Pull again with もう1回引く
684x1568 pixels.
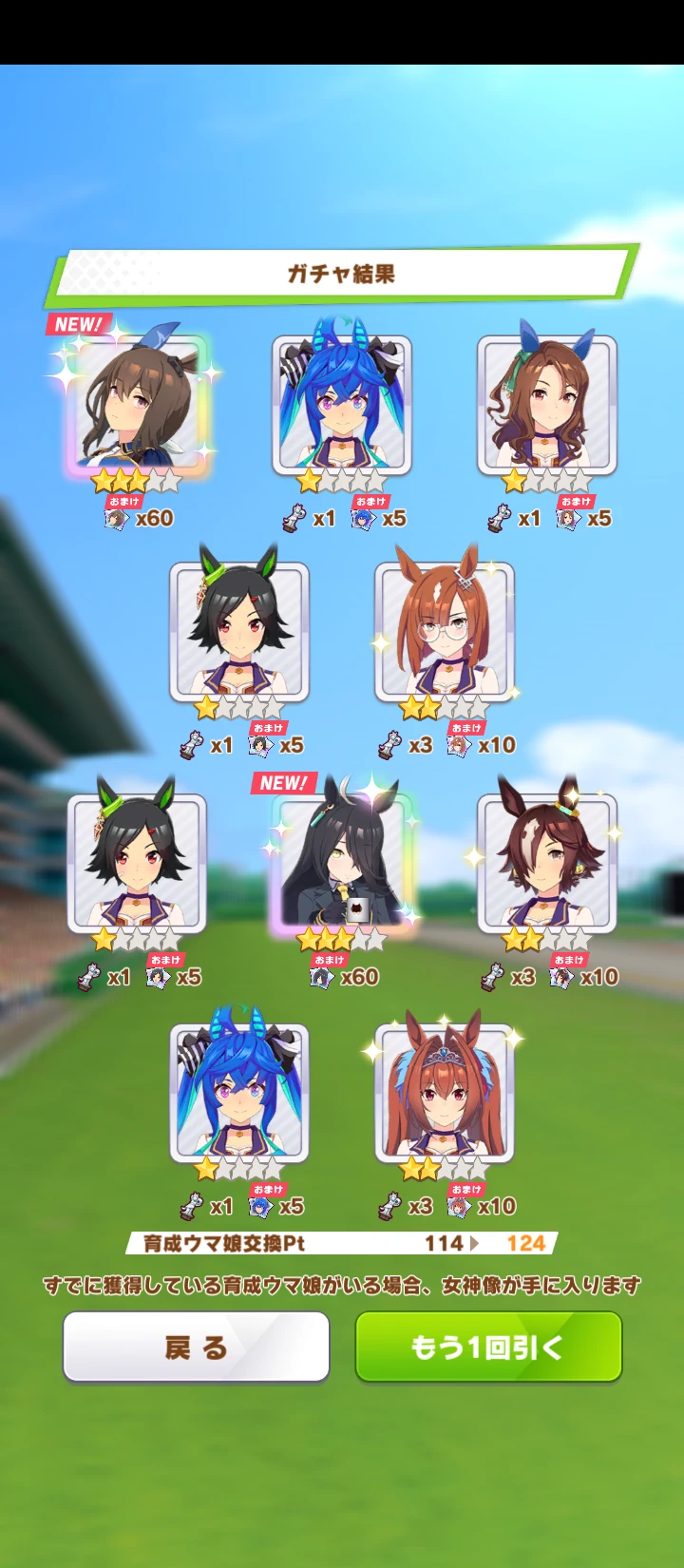[488, 1347]
